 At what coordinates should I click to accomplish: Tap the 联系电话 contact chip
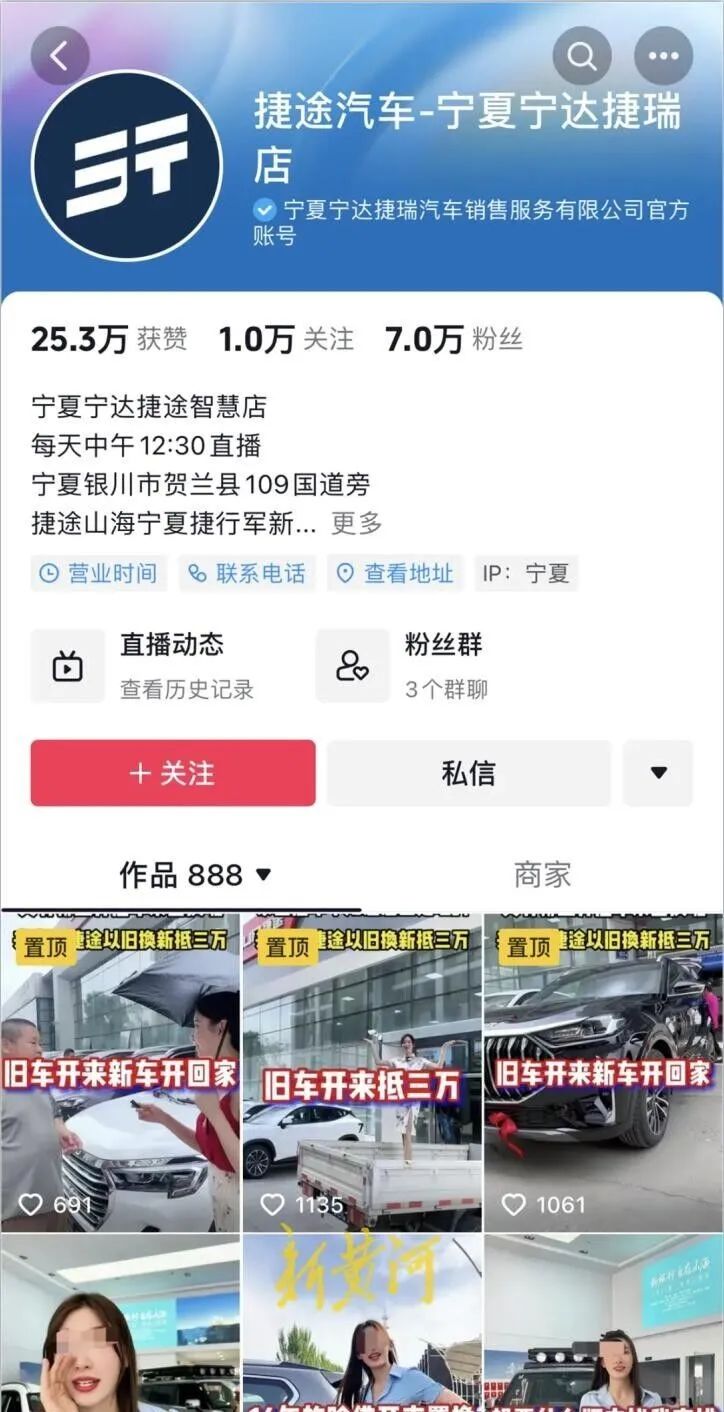coord(248,573)
